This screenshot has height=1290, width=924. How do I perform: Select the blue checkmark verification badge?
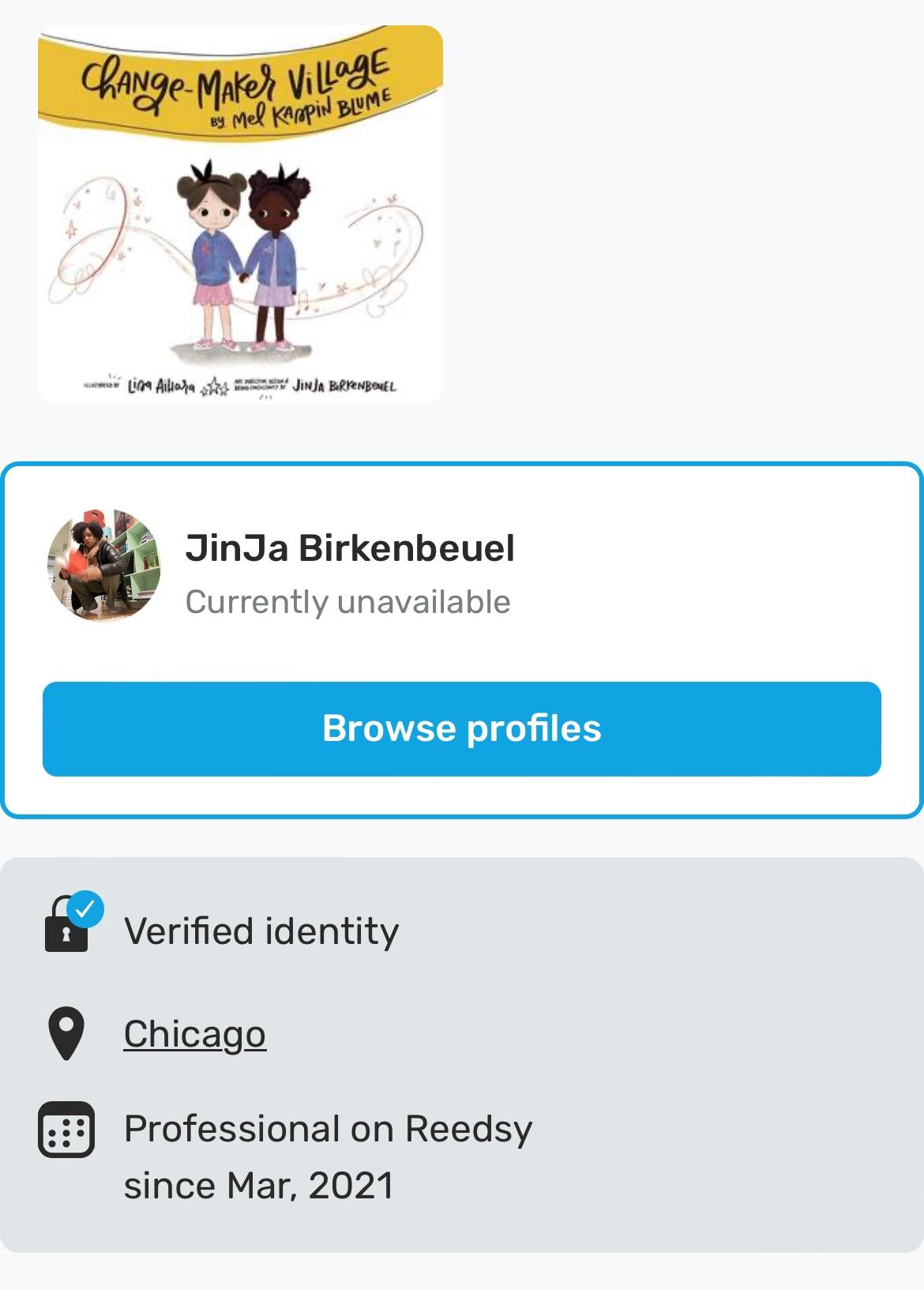pos(87,910)
